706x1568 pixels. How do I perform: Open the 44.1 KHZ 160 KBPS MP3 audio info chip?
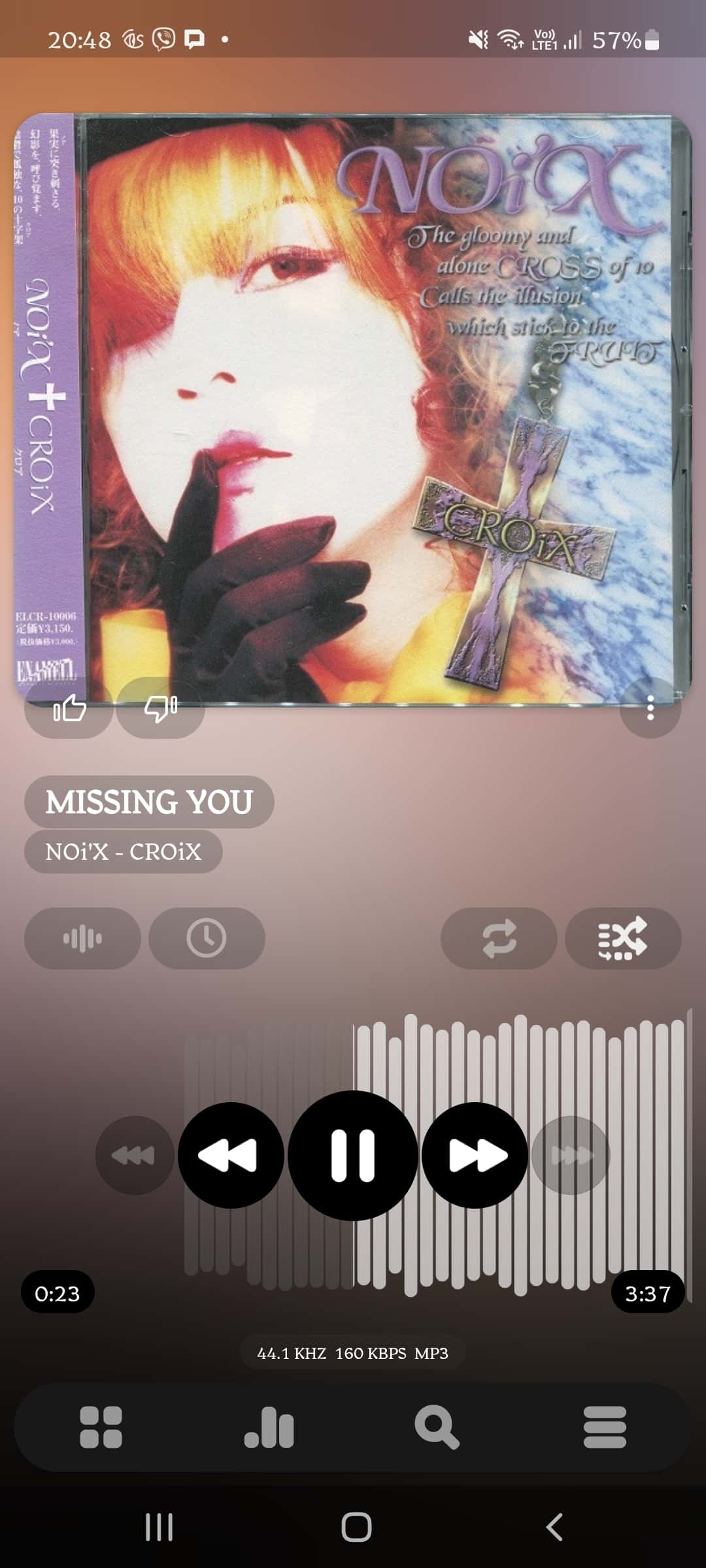(353, 1353)
